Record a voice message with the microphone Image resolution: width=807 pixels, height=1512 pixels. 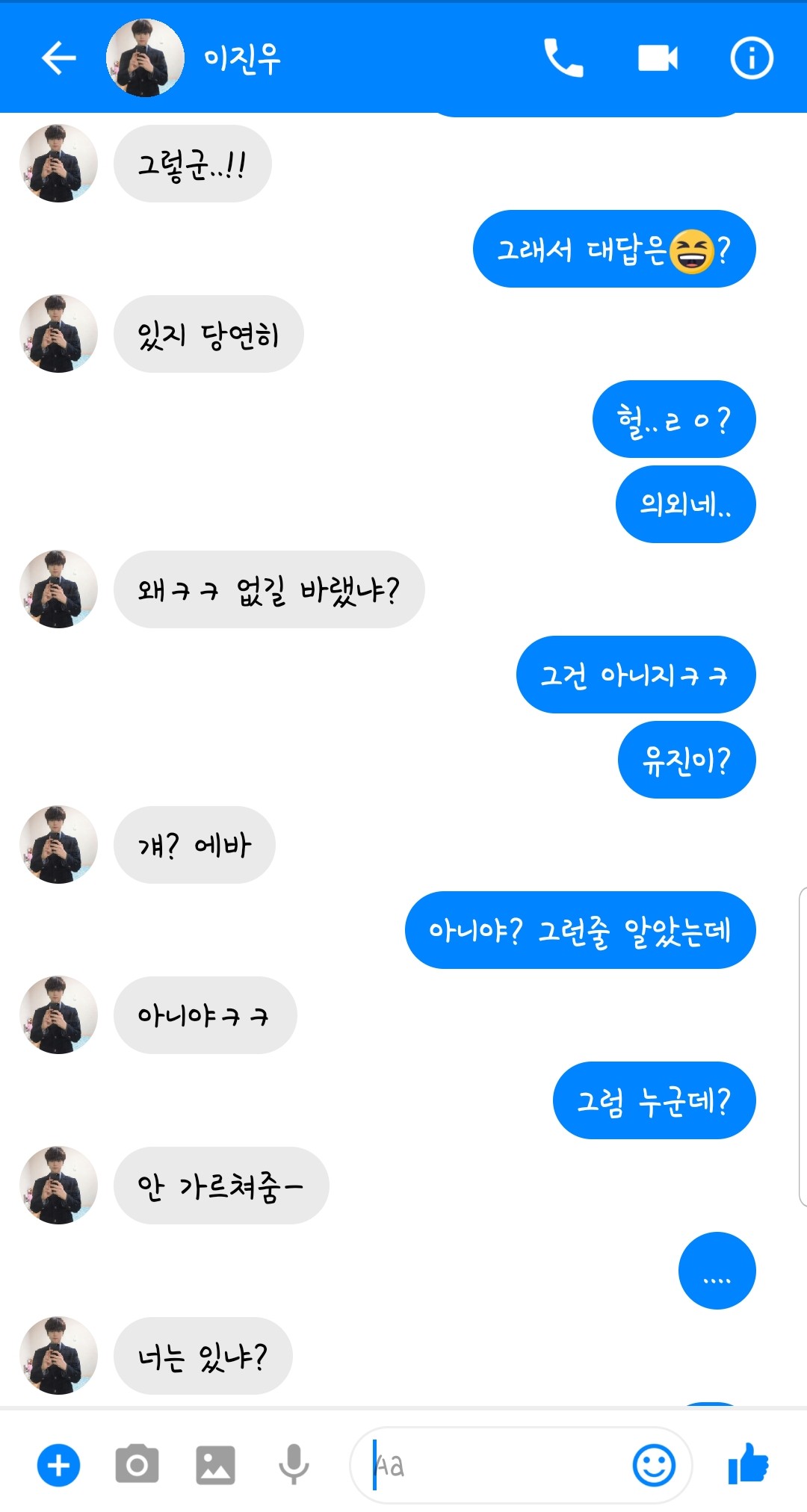point(294,1465)
